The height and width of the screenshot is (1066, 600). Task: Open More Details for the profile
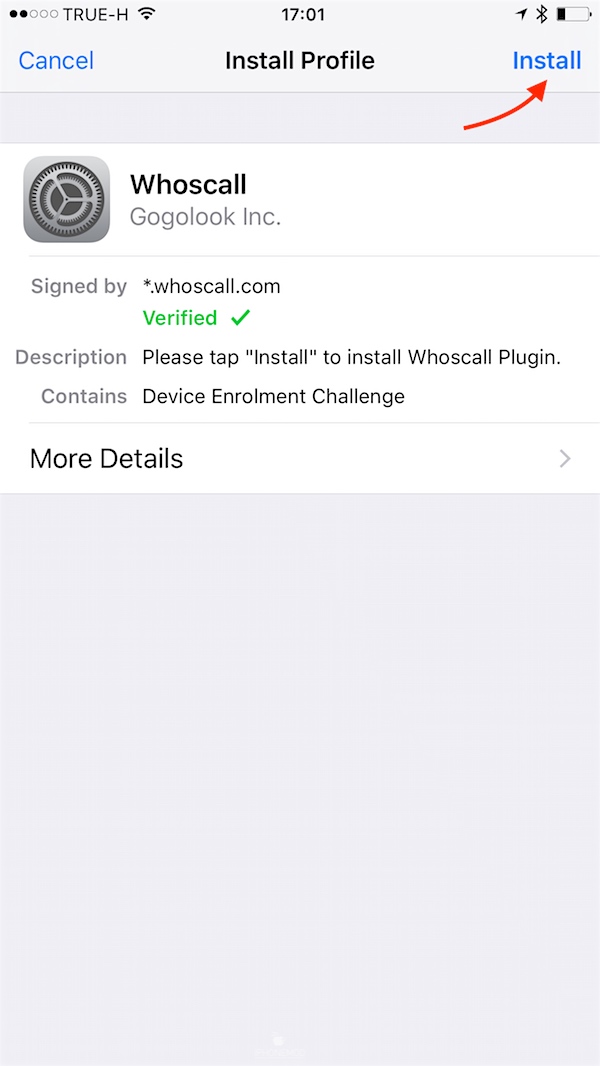tap(300, 459)
